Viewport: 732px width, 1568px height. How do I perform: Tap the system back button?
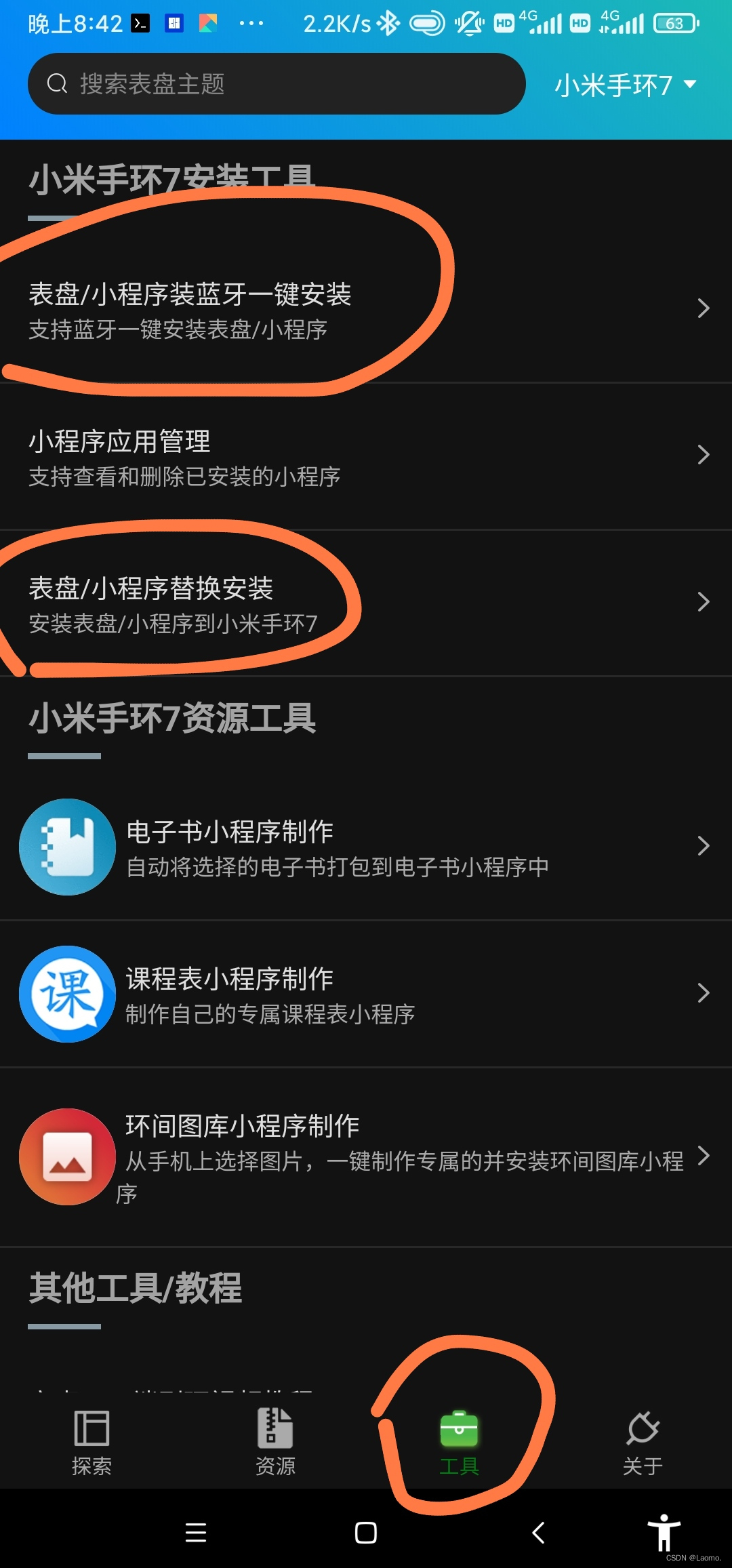click(x=539, y=1533)
